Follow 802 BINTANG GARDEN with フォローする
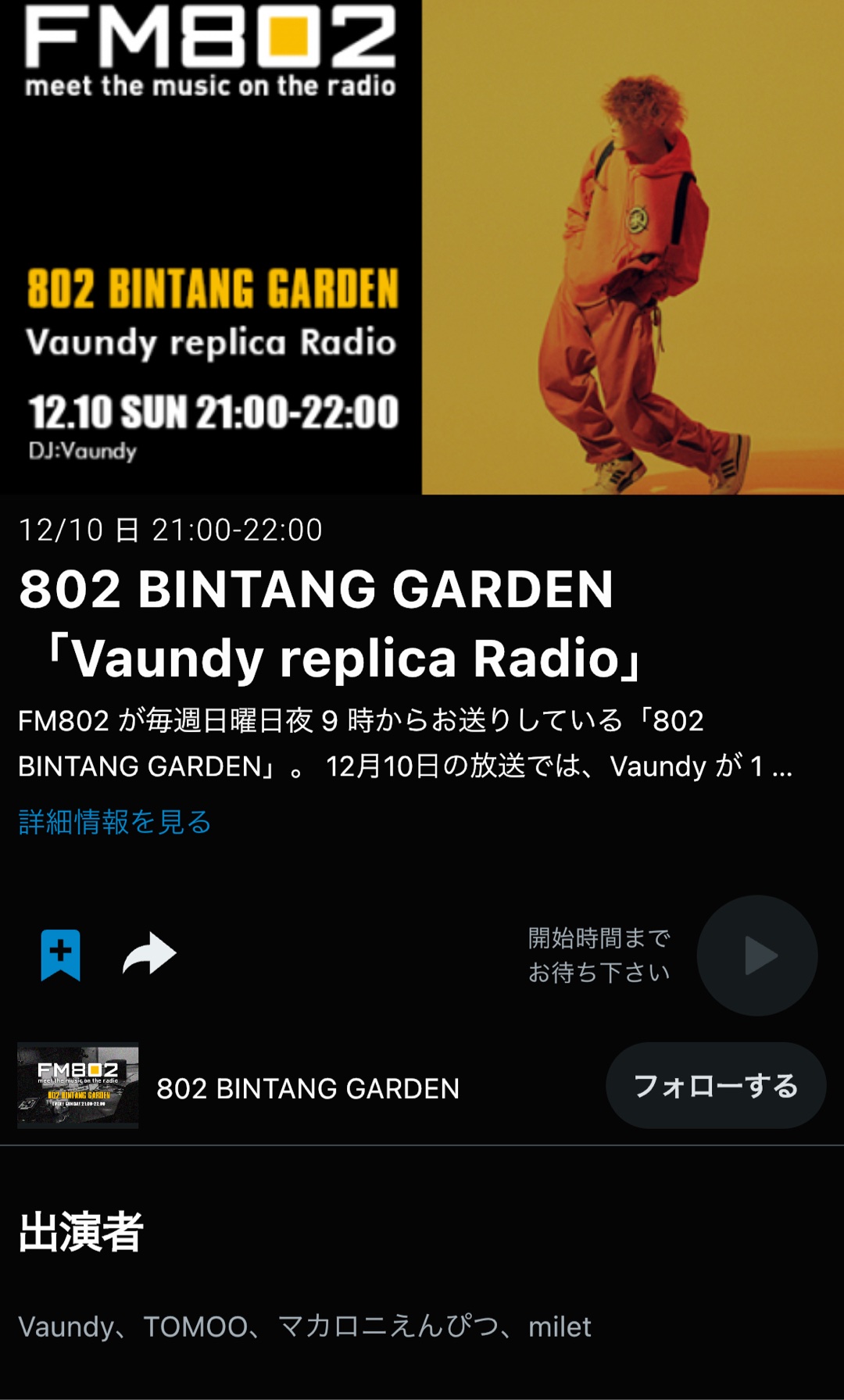This screenshot has height=1400, width=844. click(x=715, y=1086)
